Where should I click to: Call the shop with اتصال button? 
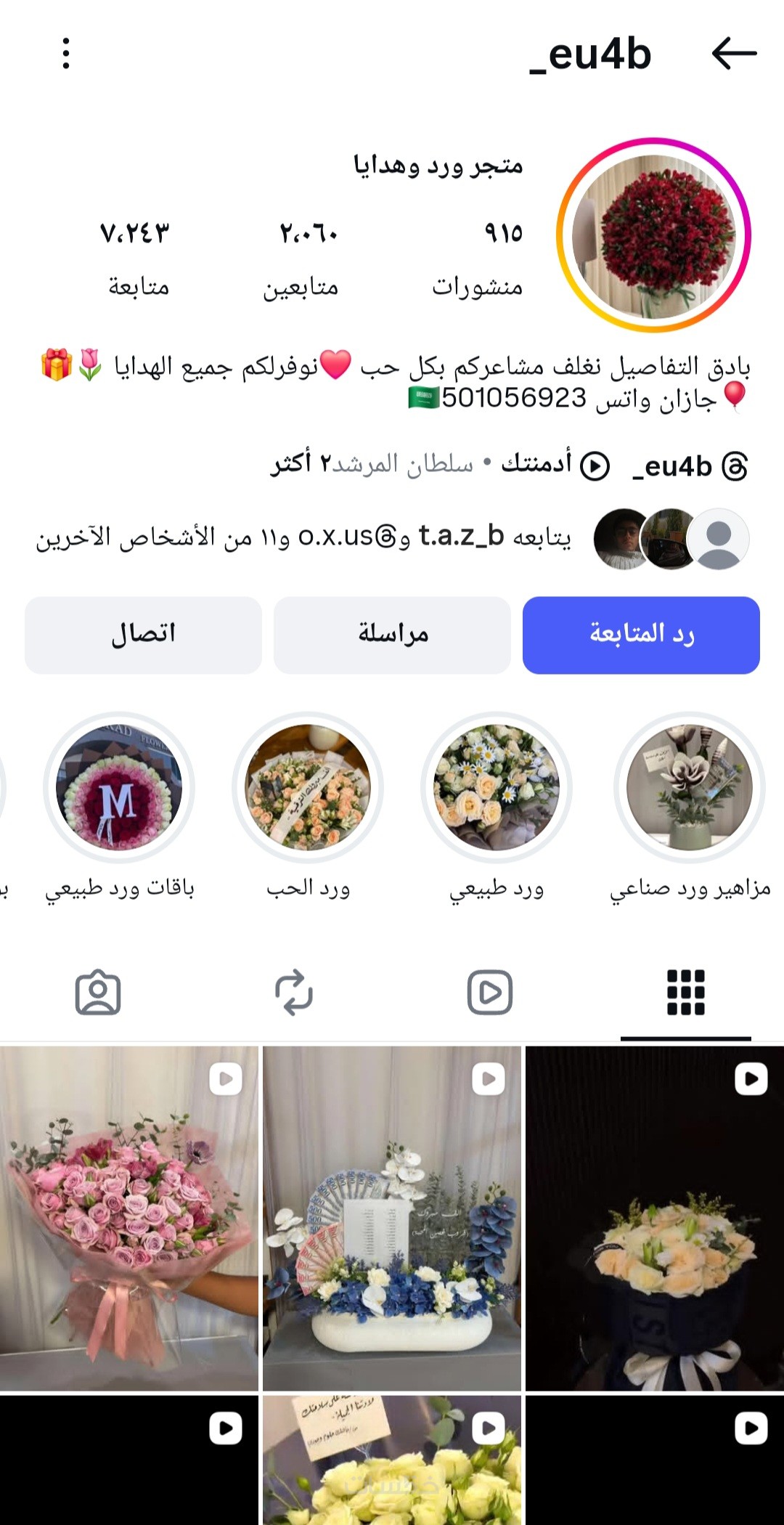tap(143, 635)
